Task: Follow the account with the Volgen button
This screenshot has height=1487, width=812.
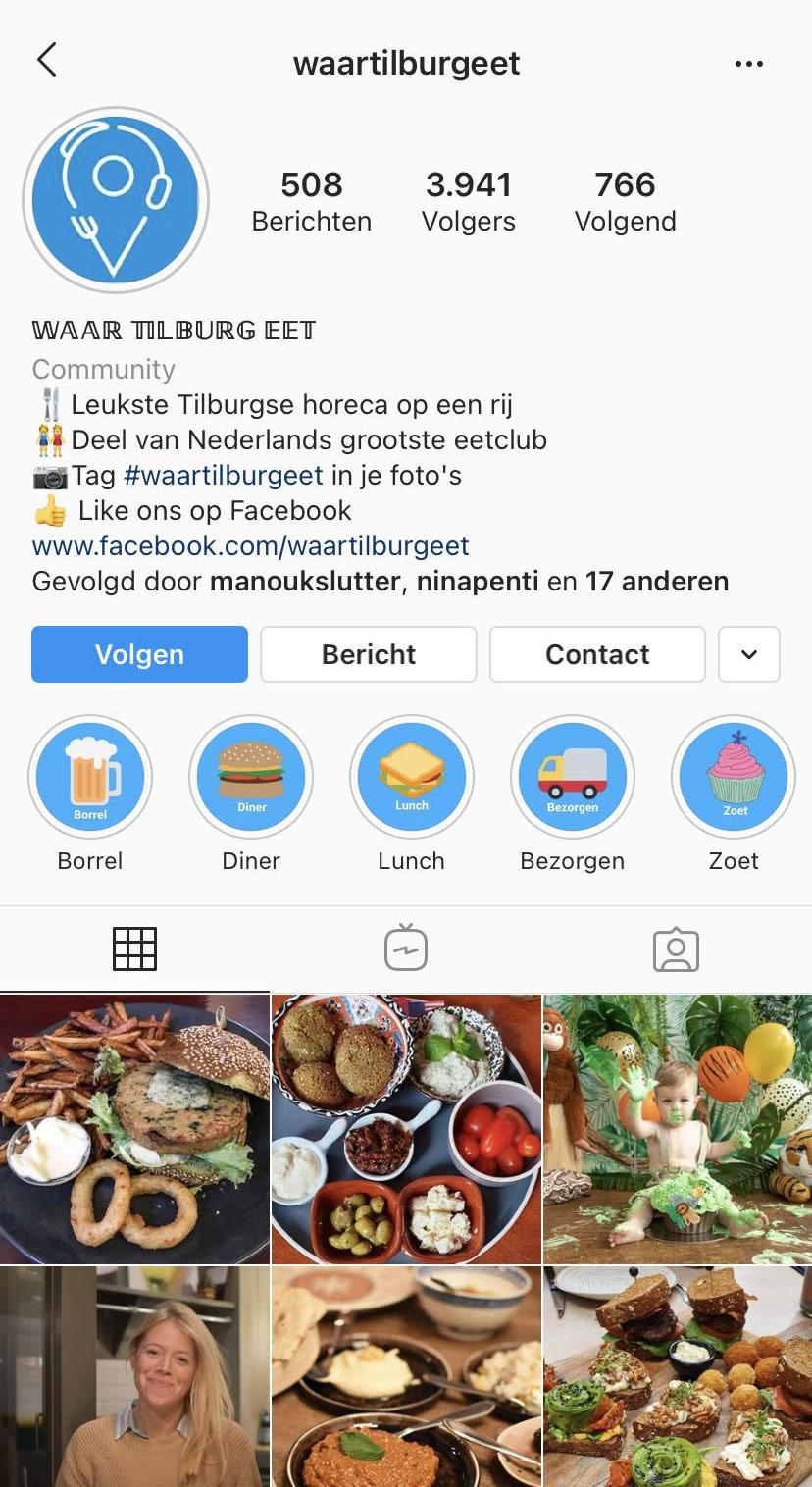Action: tap(139, 654)
